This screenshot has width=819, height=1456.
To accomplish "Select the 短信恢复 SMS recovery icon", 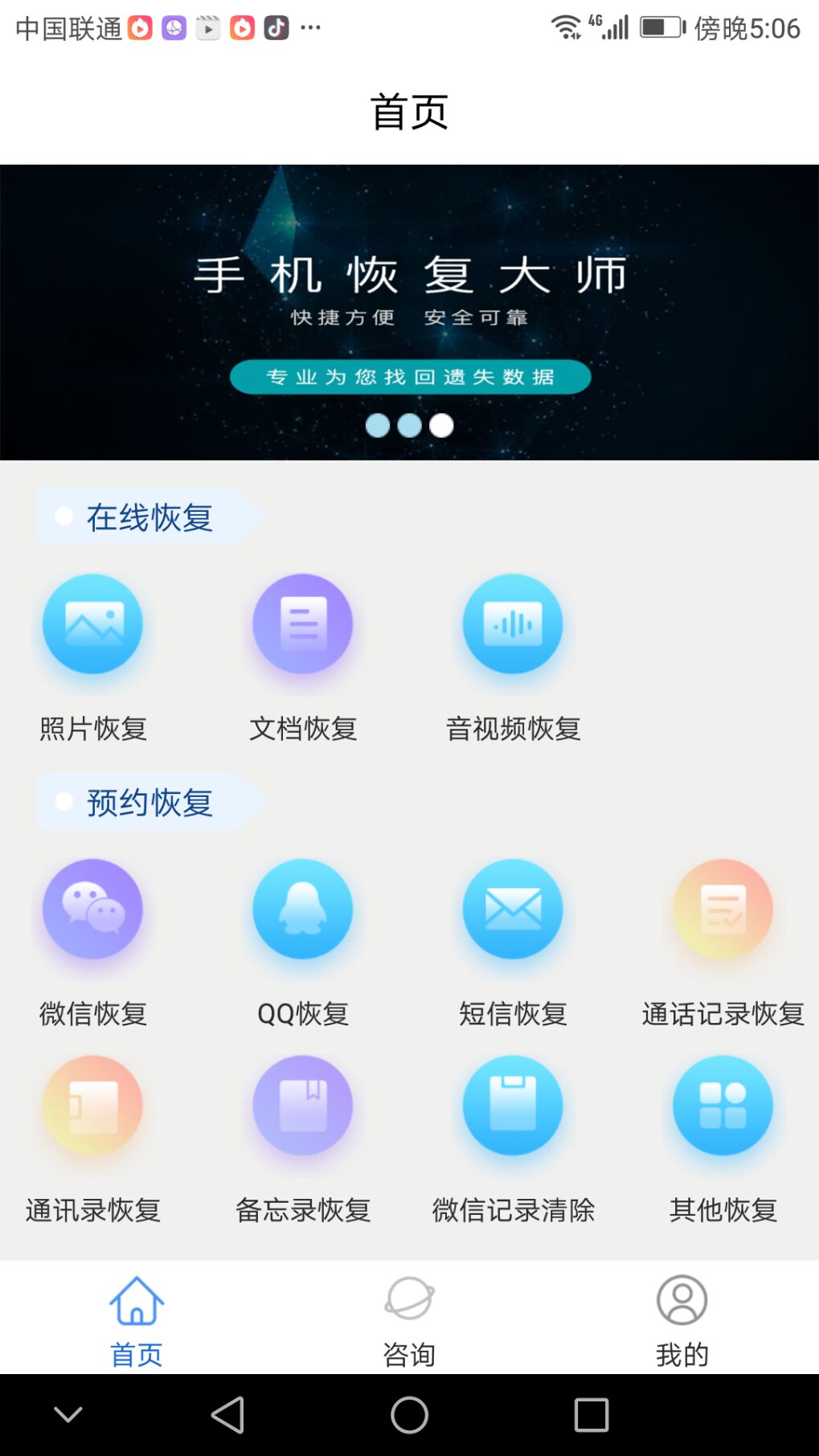I will pos(514,910).
